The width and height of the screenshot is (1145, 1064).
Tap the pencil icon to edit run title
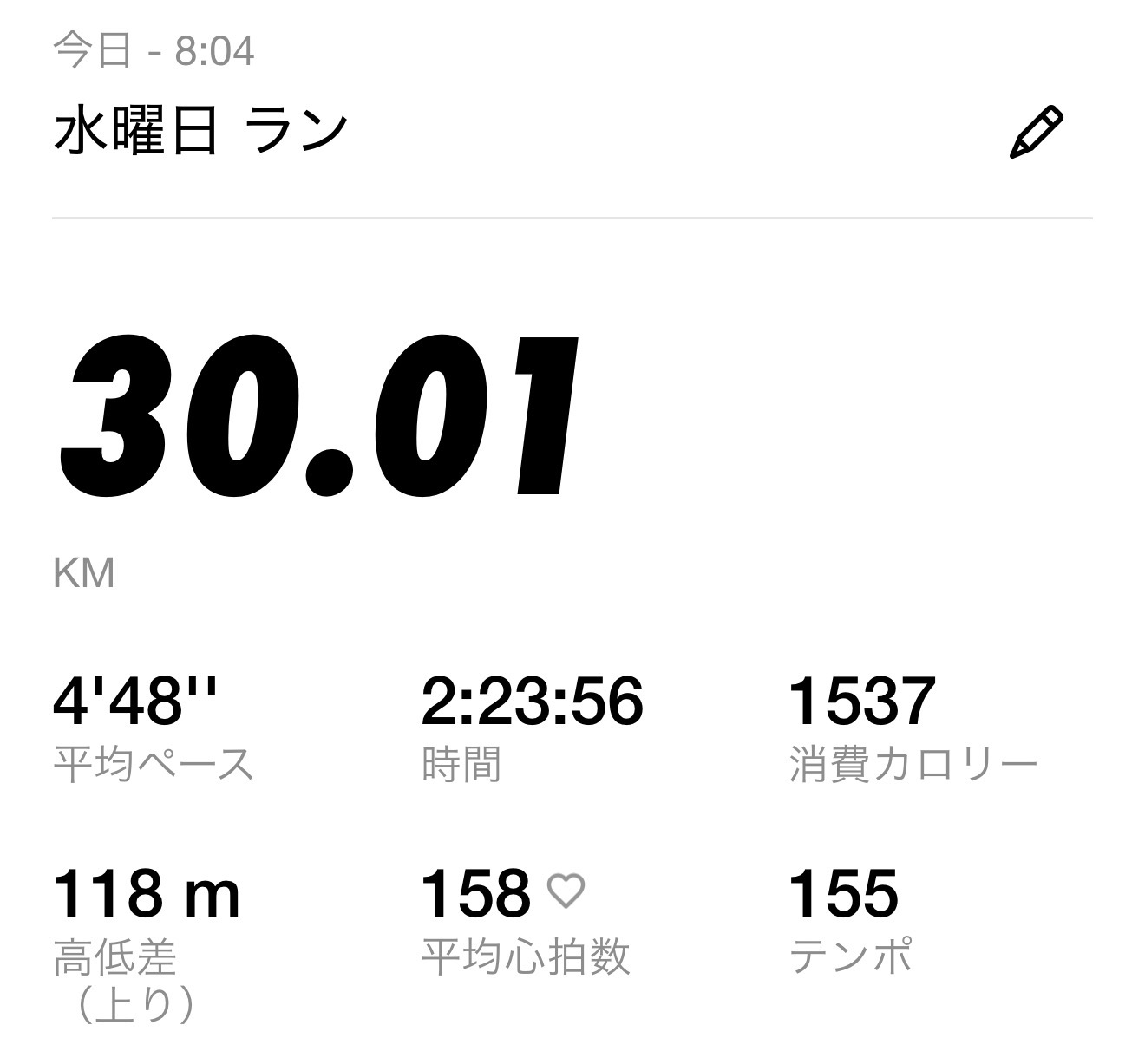coord(1036,133)
